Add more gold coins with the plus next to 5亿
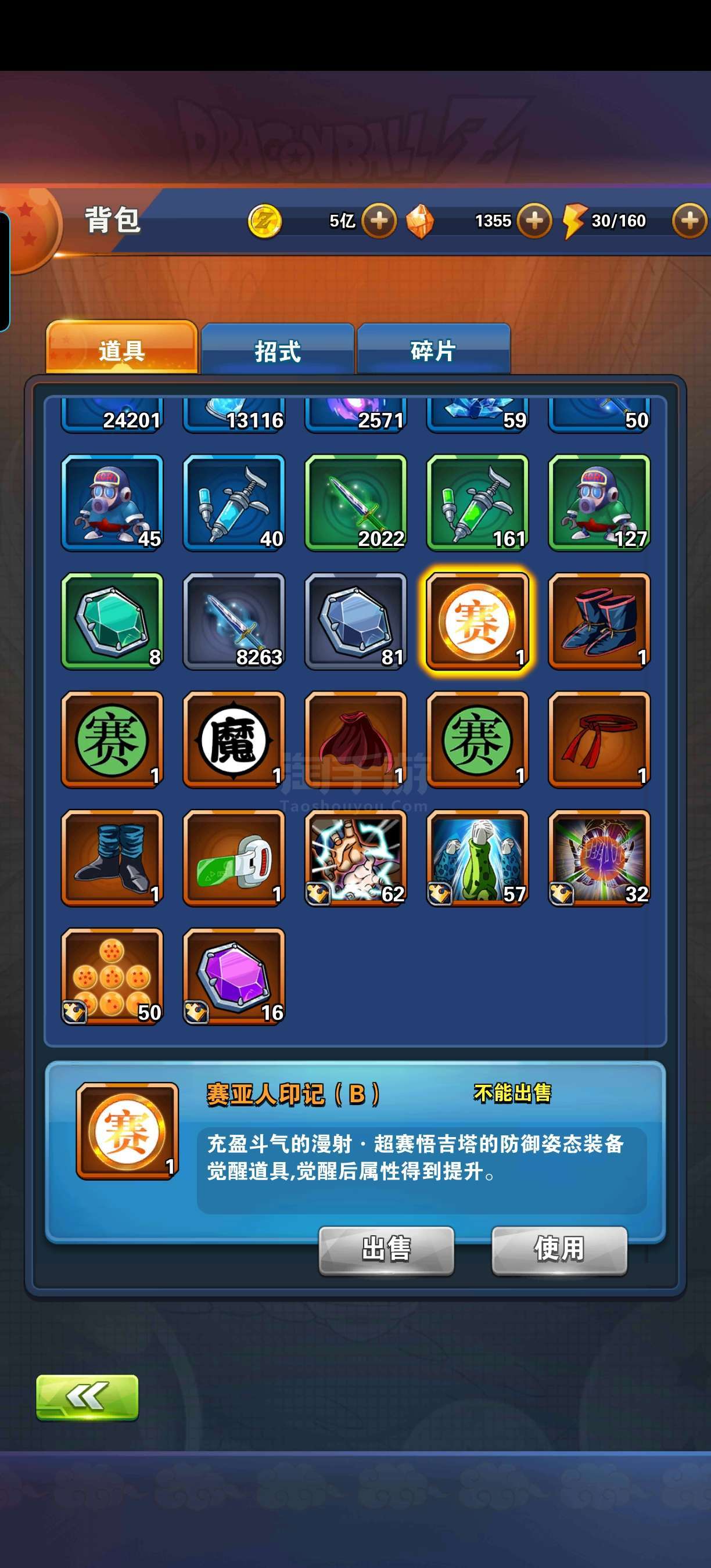This screenshot has height=1568, width=711. coord(379,220)
